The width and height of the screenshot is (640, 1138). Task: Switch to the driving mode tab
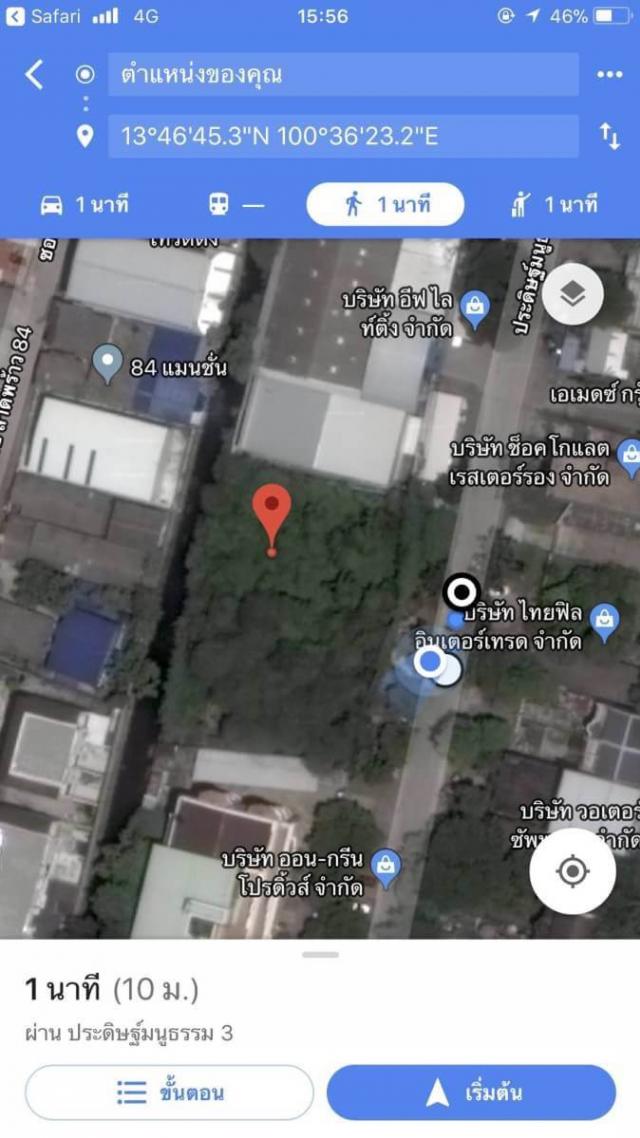[x=84, y=205]
